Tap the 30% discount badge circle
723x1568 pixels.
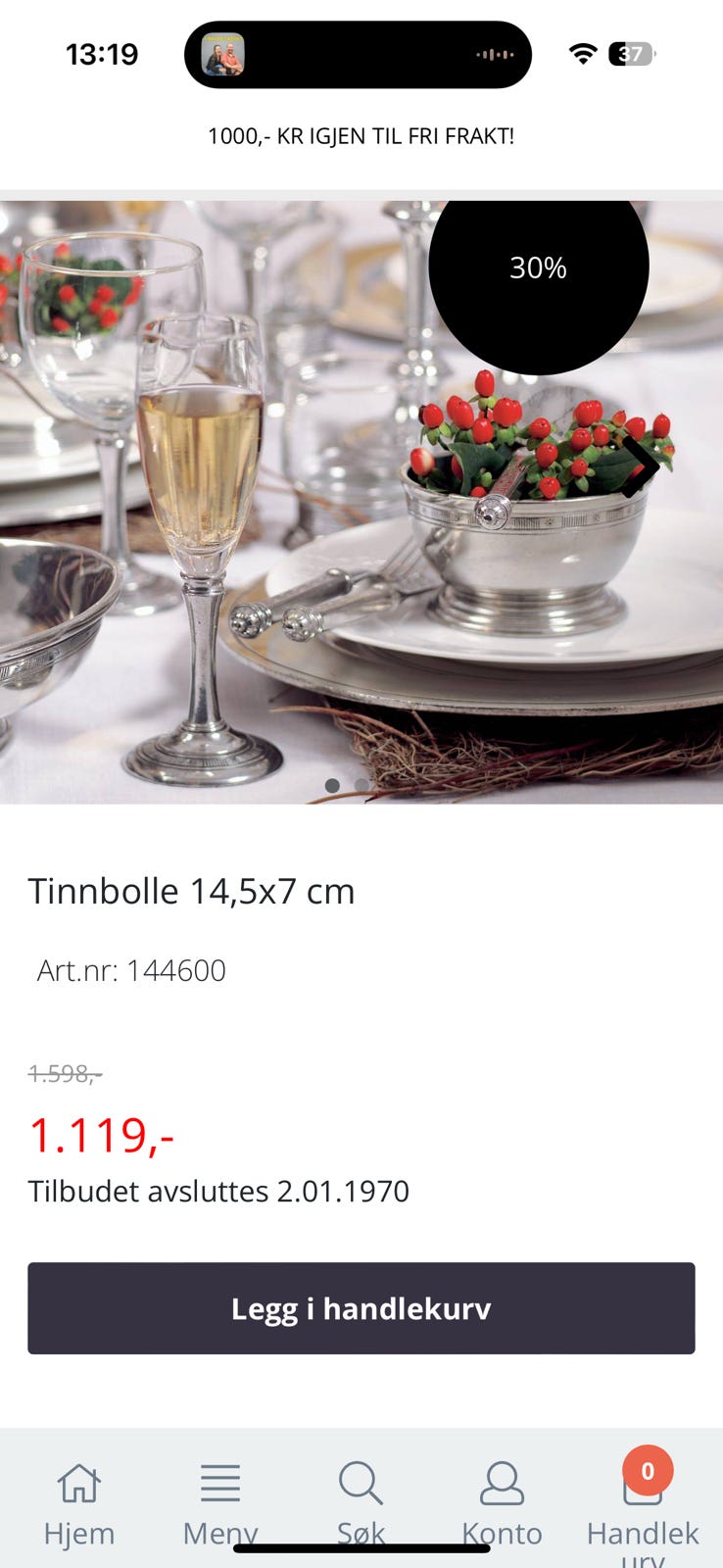coord(539,267)
